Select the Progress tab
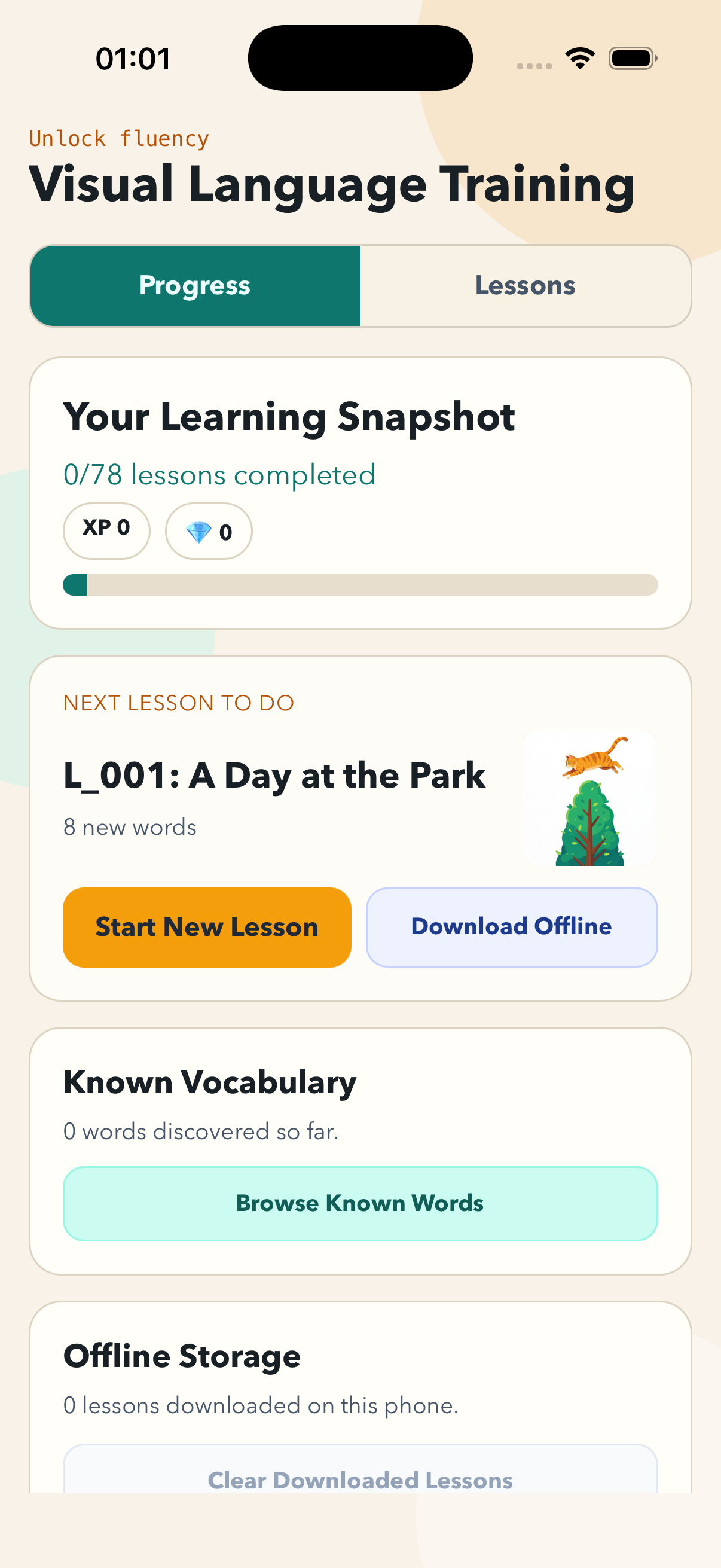The width and height of the screenshot is (721, 1568). point(195,285)
